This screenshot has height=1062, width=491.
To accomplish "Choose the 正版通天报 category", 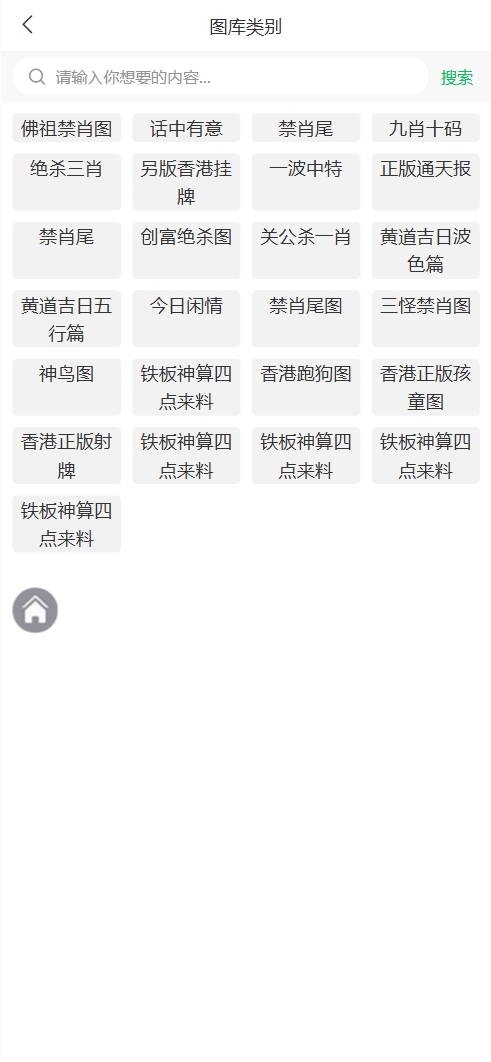I will 425,182.
